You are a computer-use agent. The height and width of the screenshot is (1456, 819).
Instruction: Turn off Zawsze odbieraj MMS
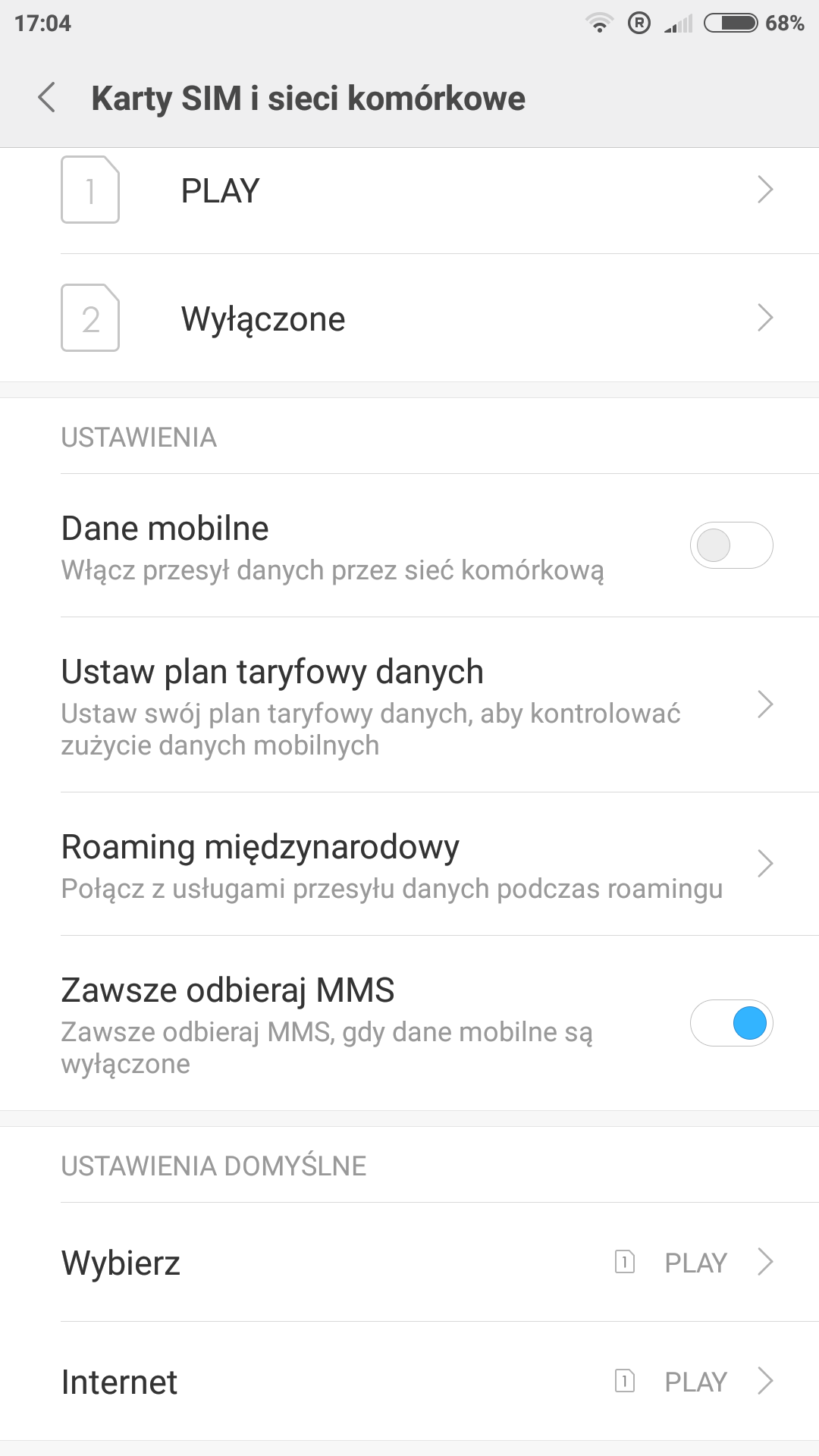[x=730, y=1023]
